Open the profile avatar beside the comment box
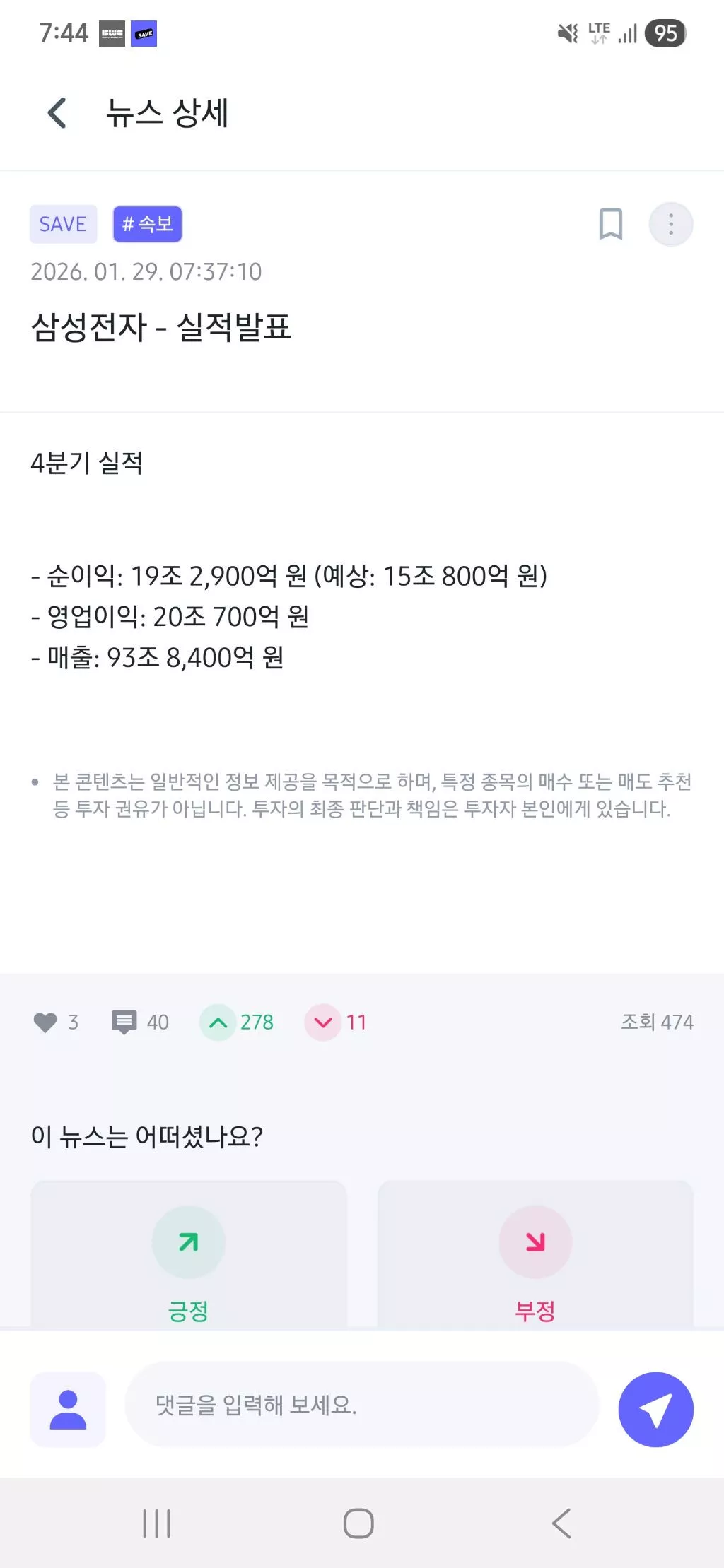This screenshot has height=1568, width=724. pyautogui.click(x=68, y=1409)
